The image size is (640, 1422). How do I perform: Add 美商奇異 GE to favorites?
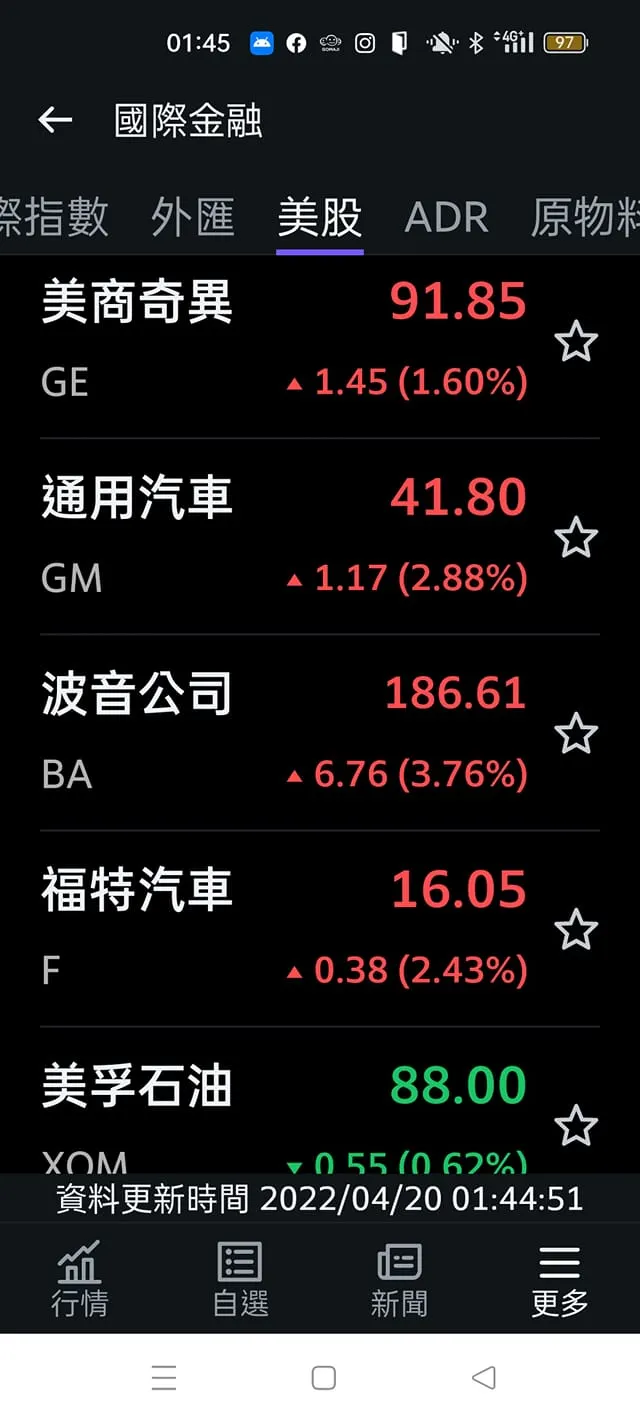[x=576, y=343]
